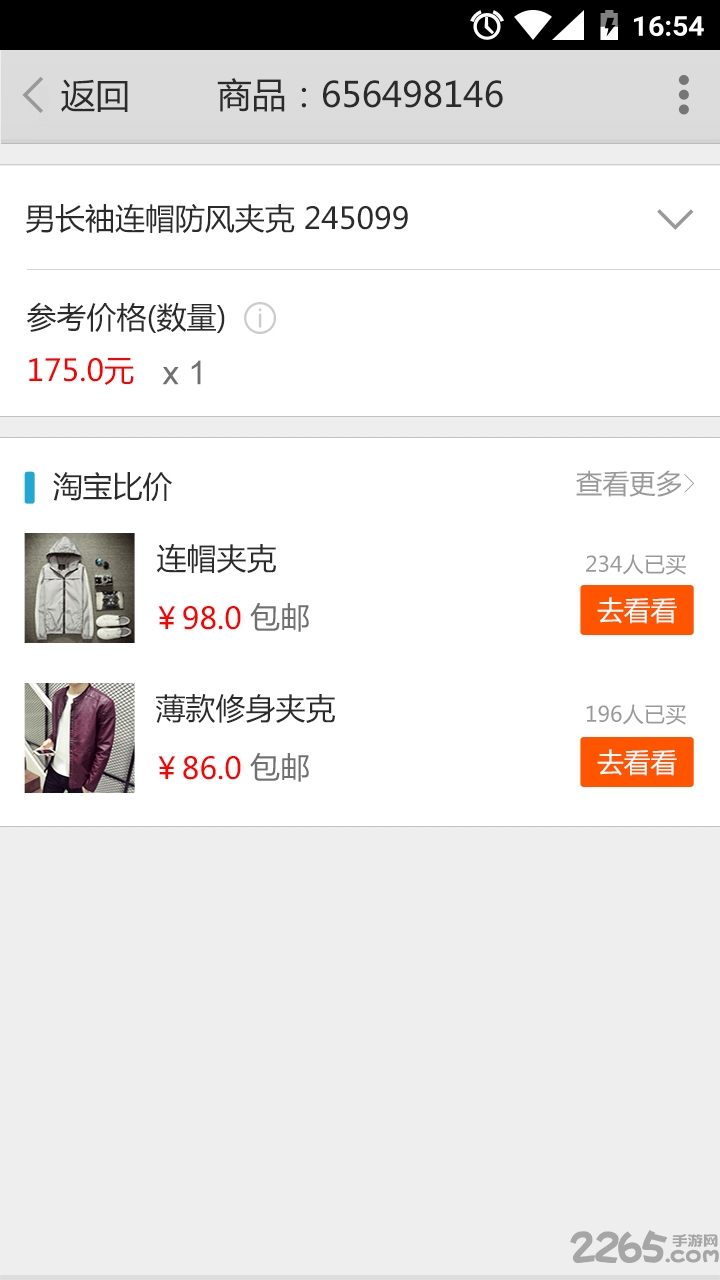Tap the 连帽夹克 product thumbnail

click(x=79, y=587)
